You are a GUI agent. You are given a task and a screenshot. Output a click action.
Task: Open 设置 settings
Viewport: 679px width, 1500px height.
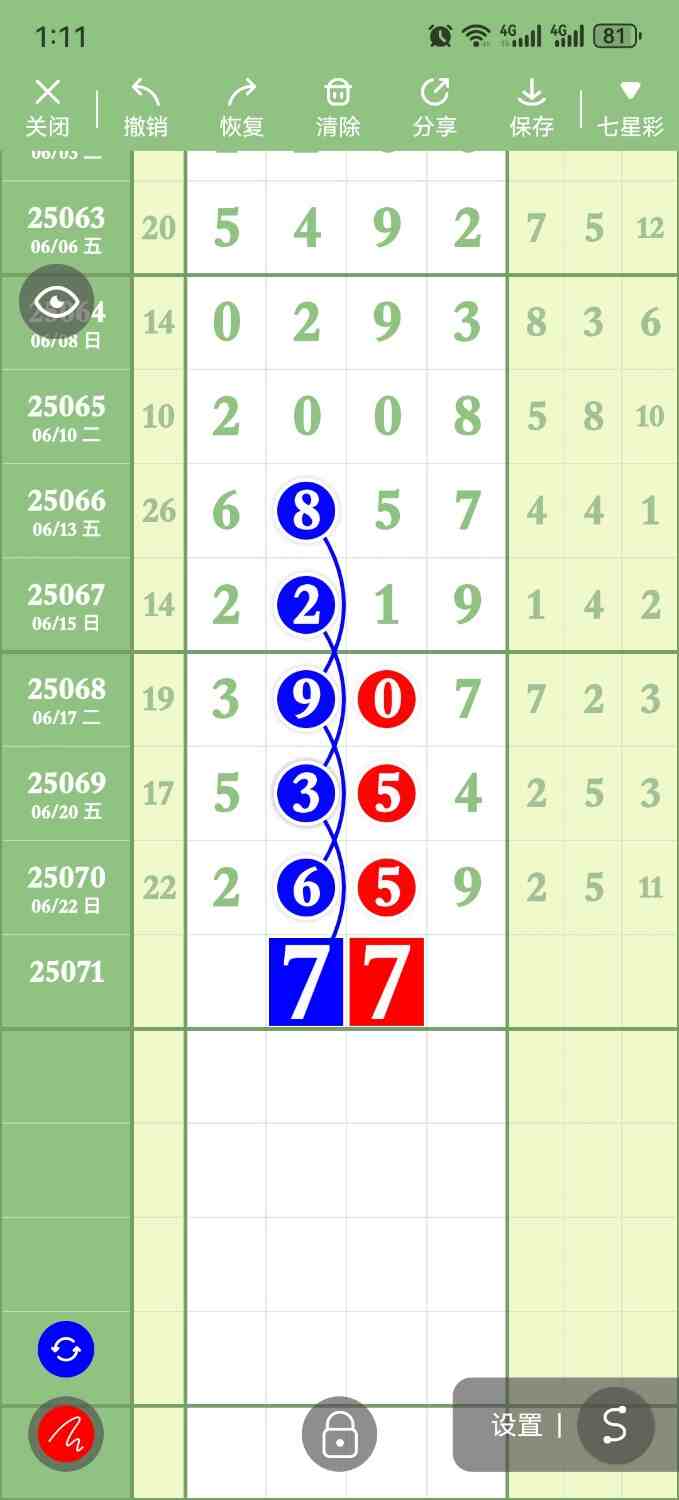(x=517, y=1425)
